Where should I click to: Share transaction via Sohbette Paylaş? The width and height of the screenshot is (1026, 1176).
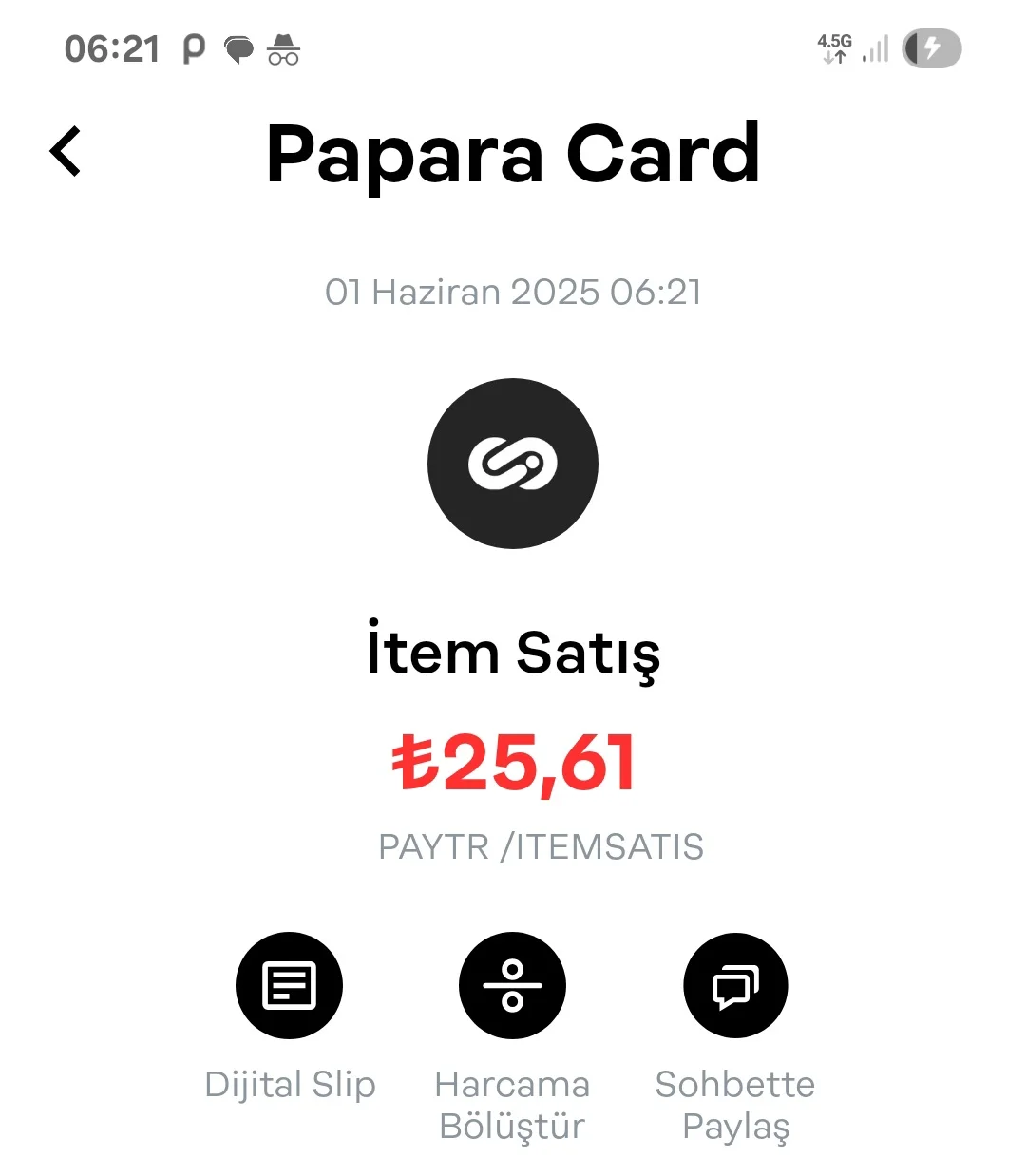(735, 985)
